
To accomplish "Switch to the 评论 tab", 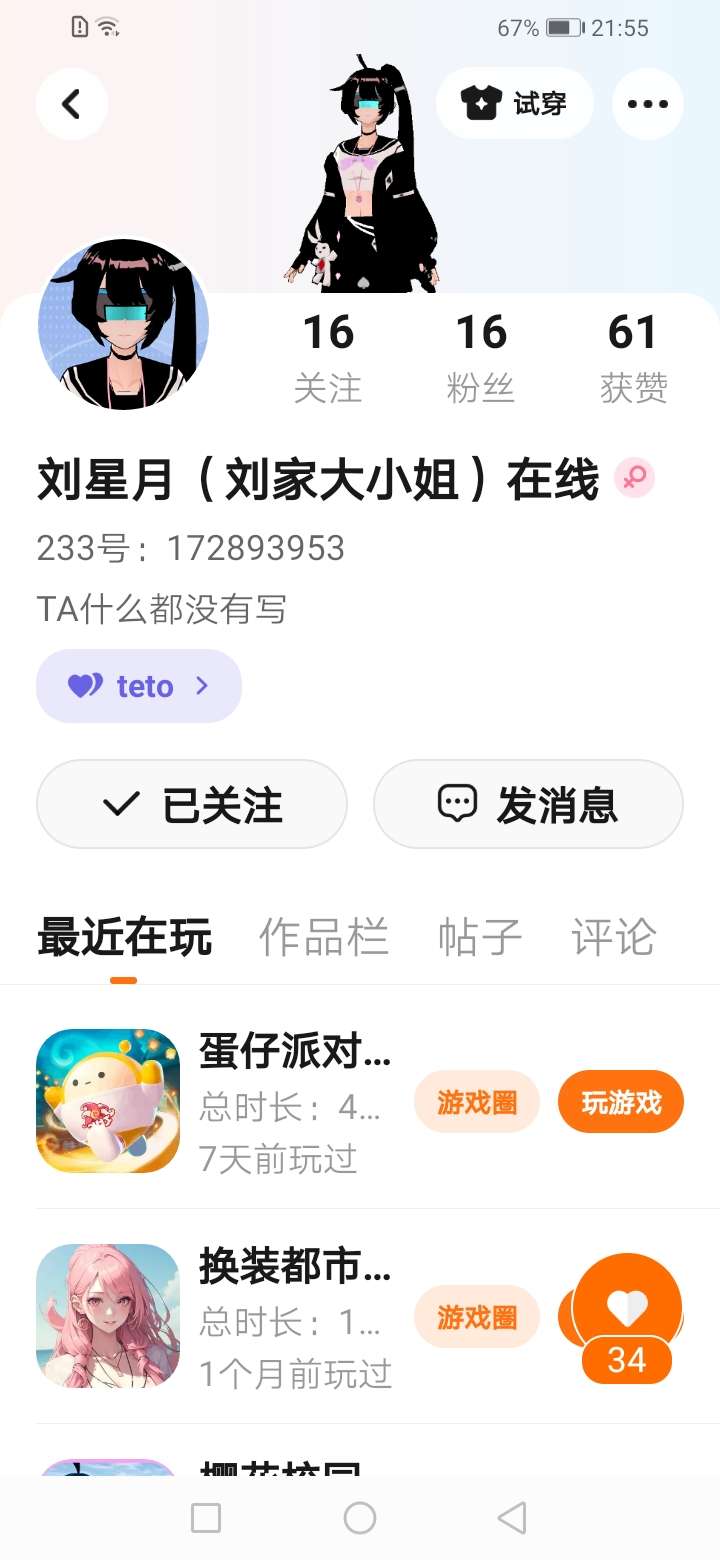I will coord(613,938).
